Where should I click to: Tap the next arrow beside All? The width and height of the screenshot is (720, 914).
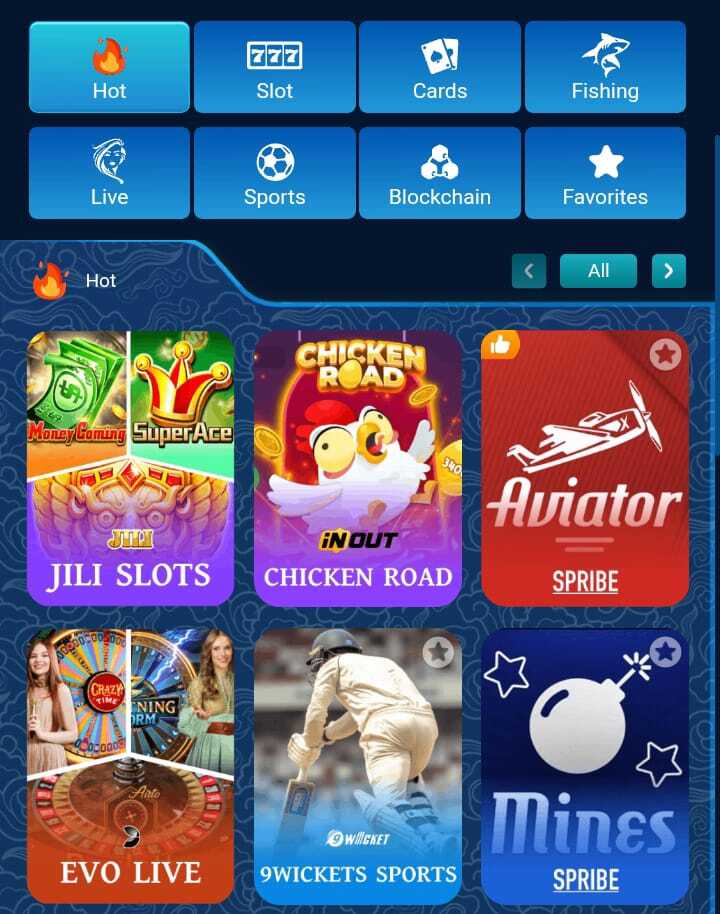pyautogui.click(x=668, y=270)
